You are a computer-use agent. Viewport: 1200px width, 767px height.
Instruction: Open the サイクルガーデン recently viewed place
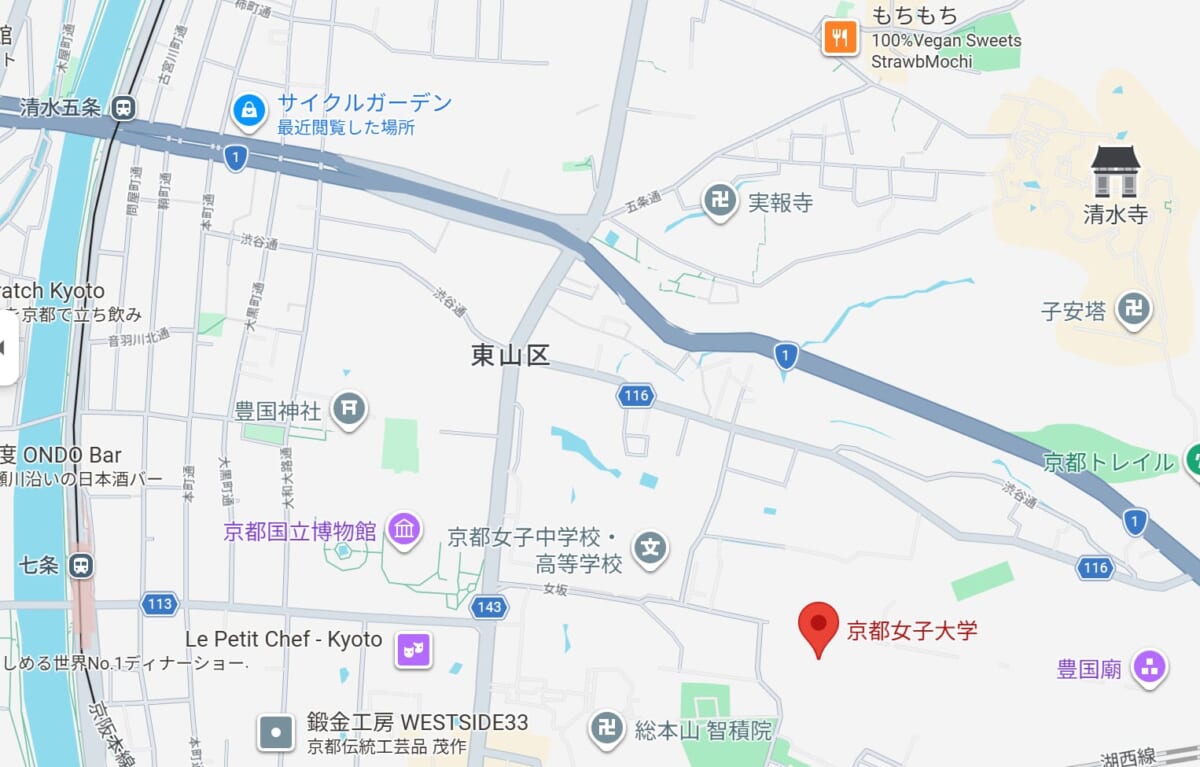pos(248,110)
